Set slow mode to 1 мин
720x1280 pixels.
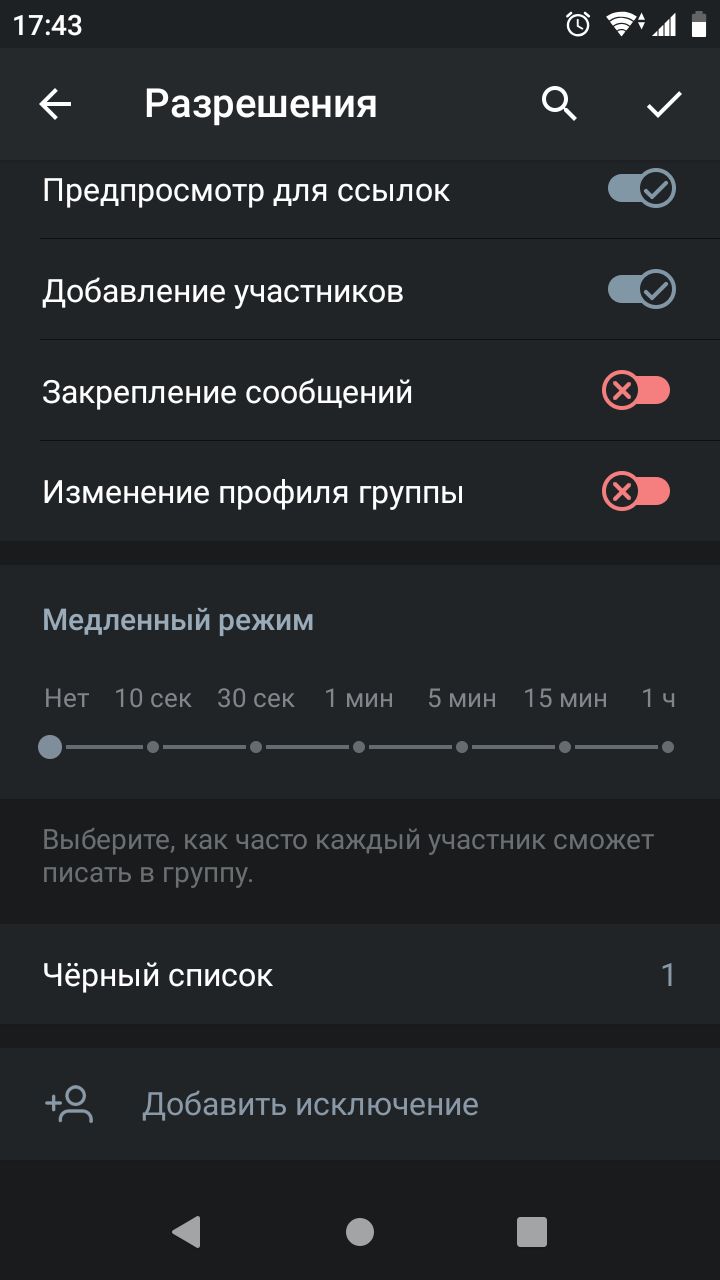click(x=359, y=746)
